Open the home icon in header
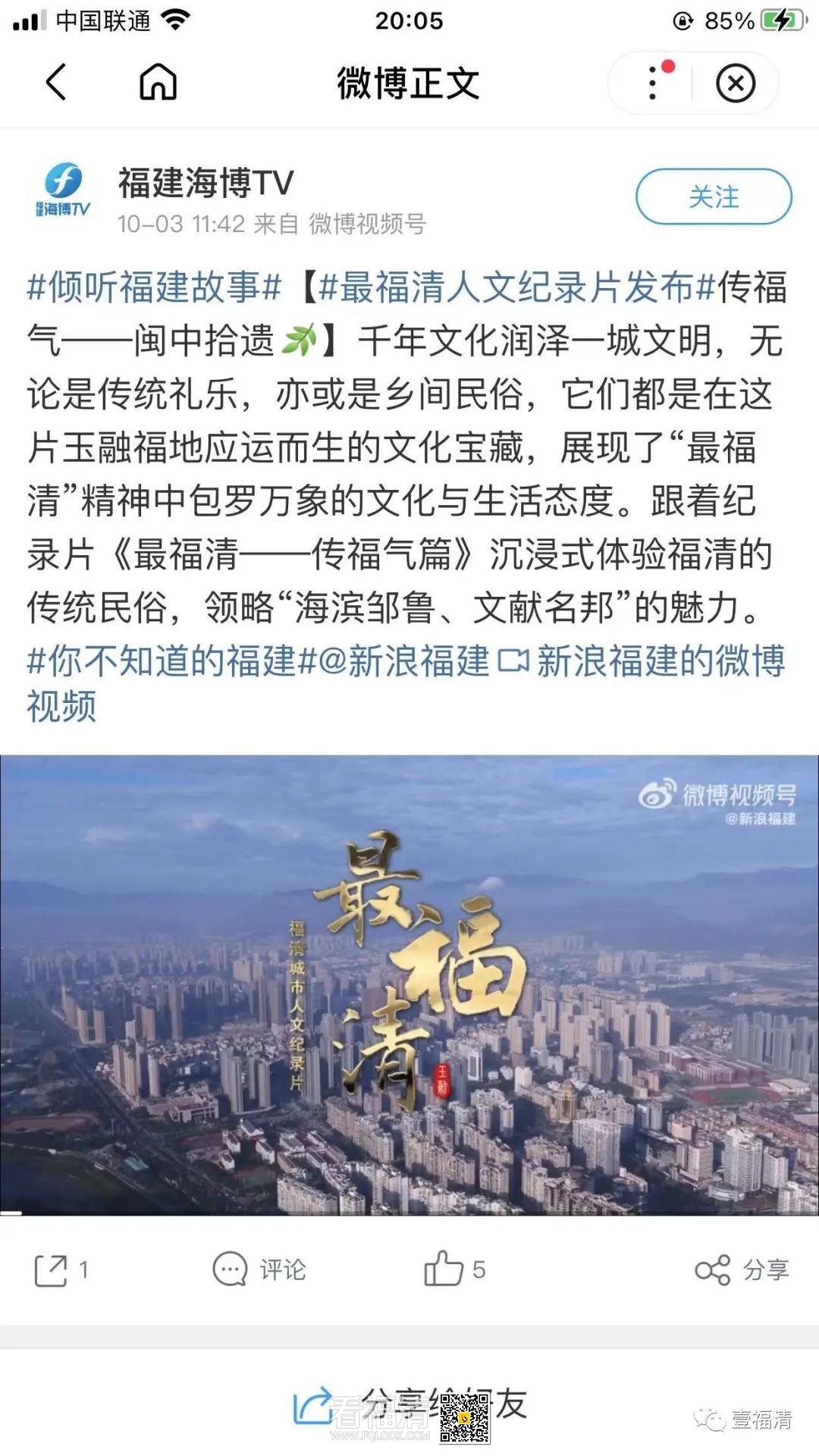 click(158, 82)
